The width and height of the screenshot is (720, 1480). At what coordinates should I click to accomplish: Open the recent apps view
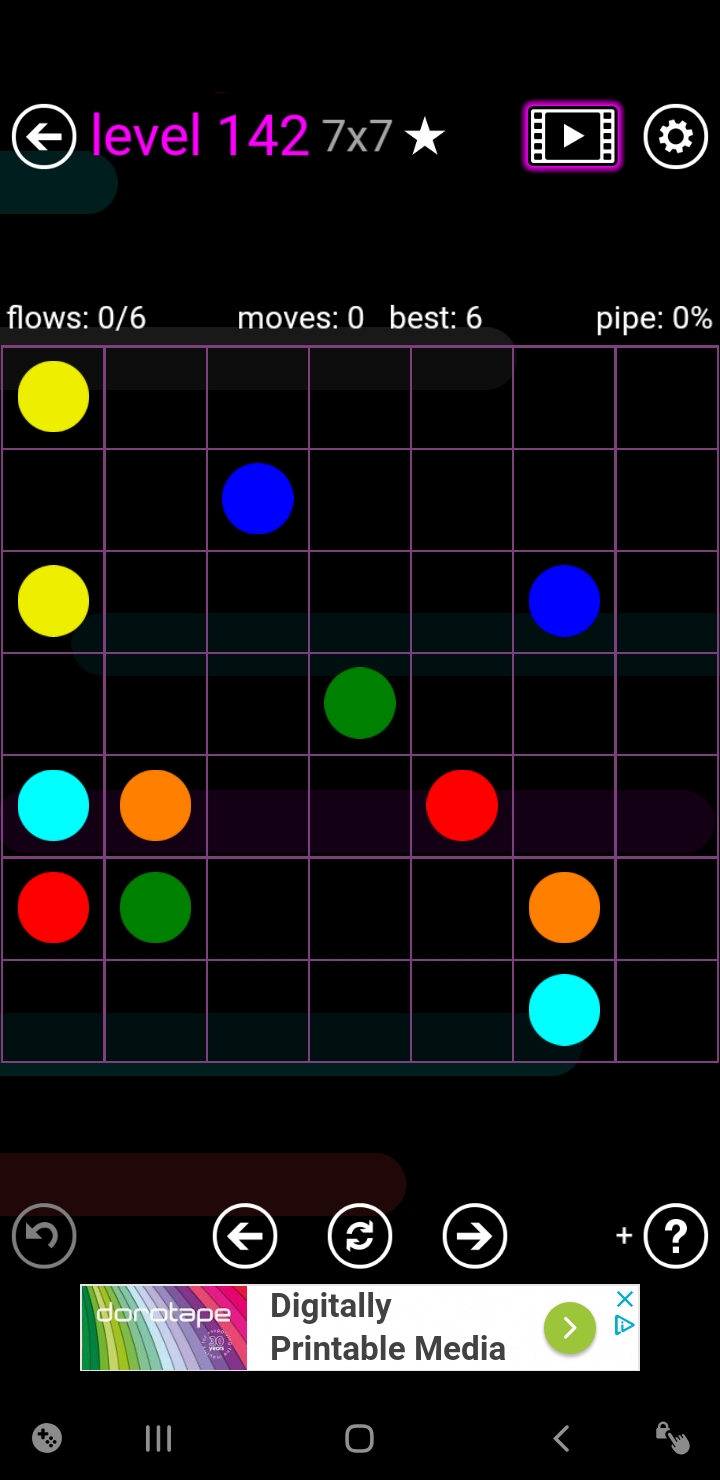158,1439
